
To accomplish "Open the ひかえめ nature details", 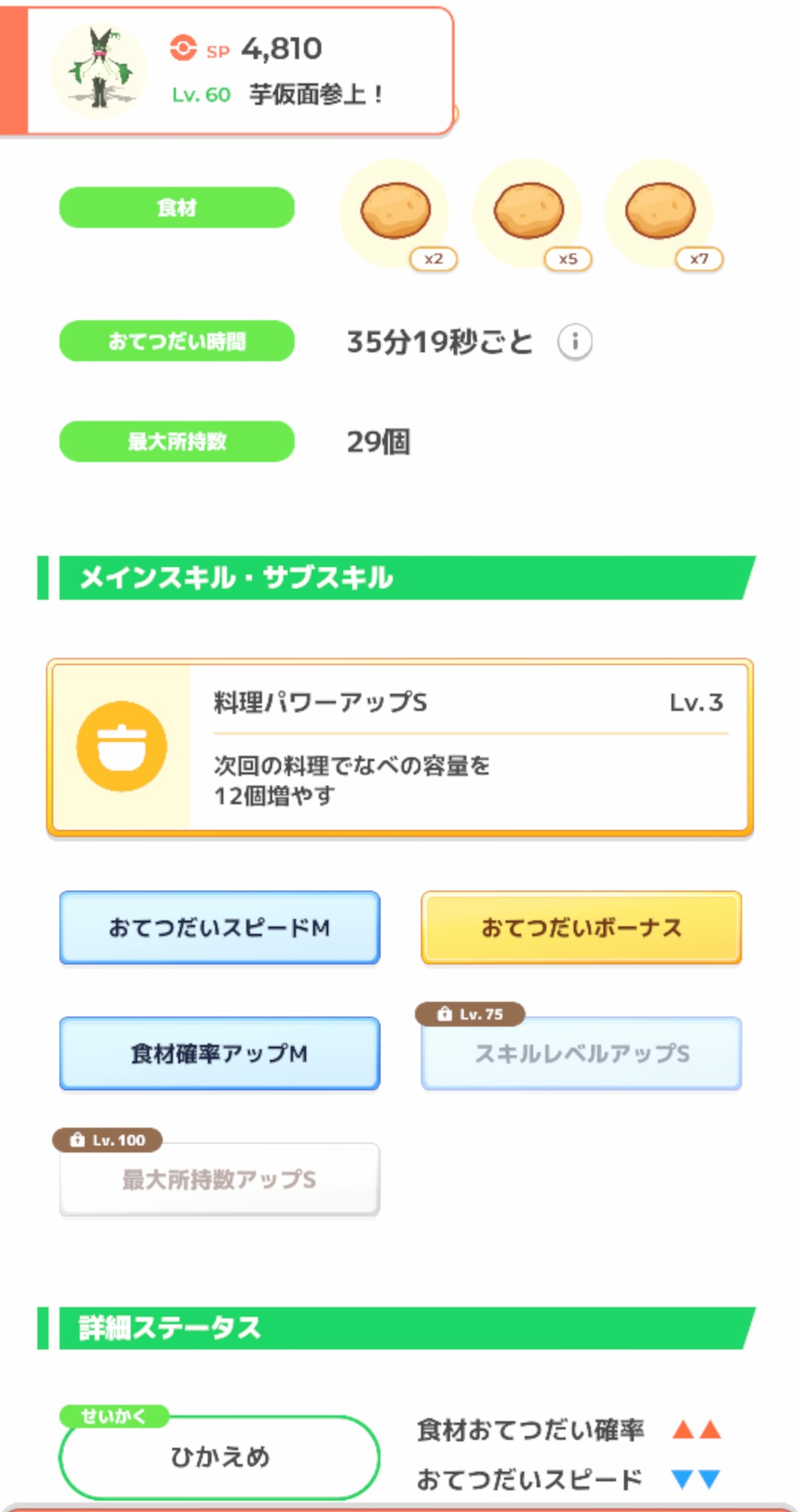I will point(219,1456).
